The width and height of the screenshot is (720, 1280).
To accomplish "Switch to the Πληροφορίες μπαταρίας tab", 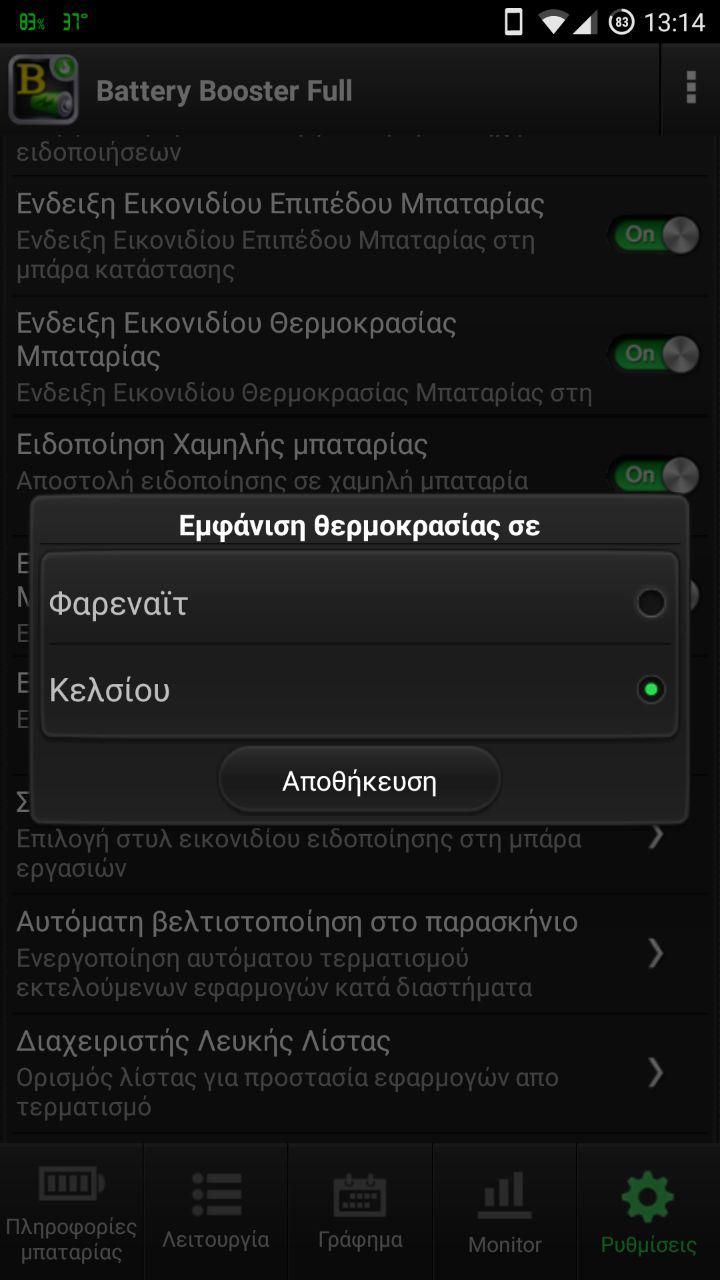I will (71, 1212).
